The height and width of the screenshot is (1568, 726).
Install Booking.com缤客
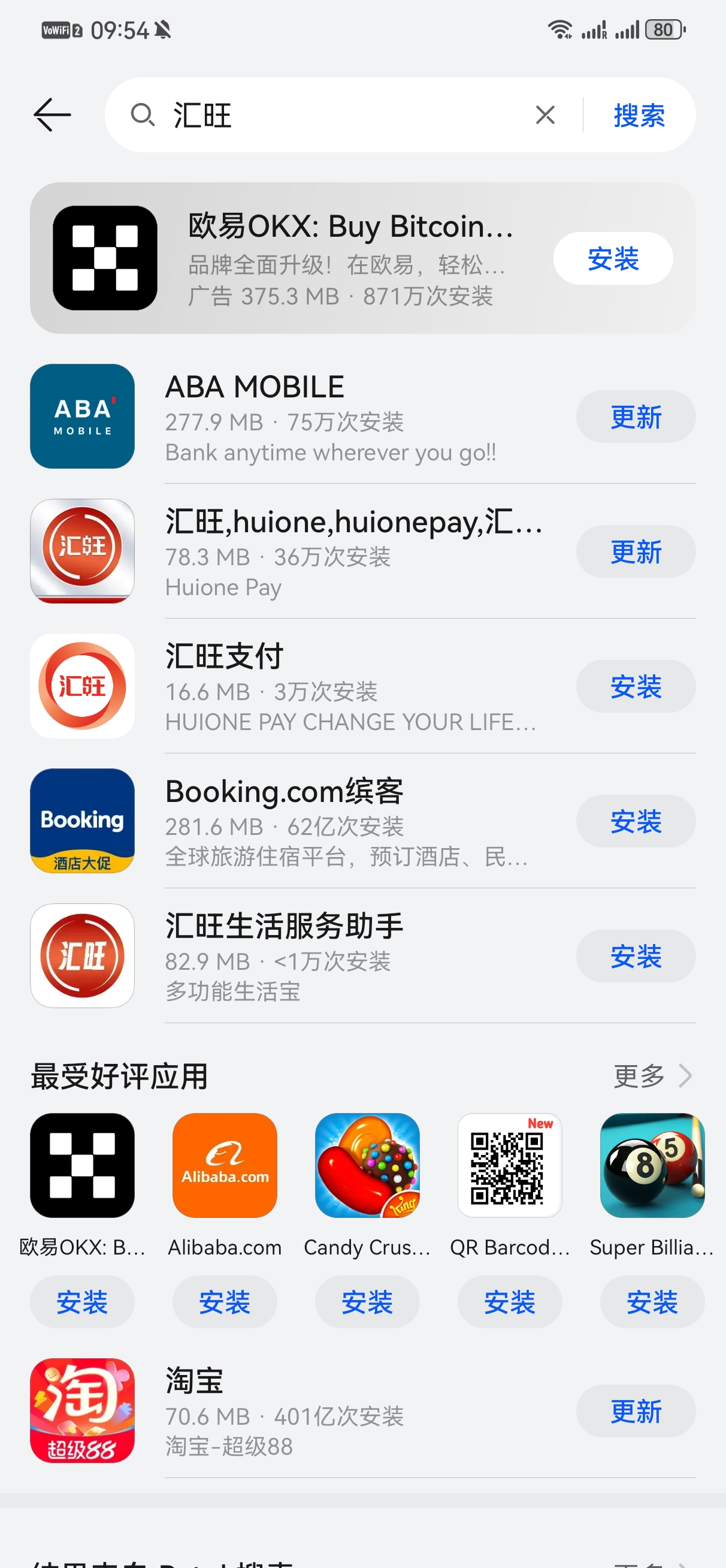(x=636, y=822)
